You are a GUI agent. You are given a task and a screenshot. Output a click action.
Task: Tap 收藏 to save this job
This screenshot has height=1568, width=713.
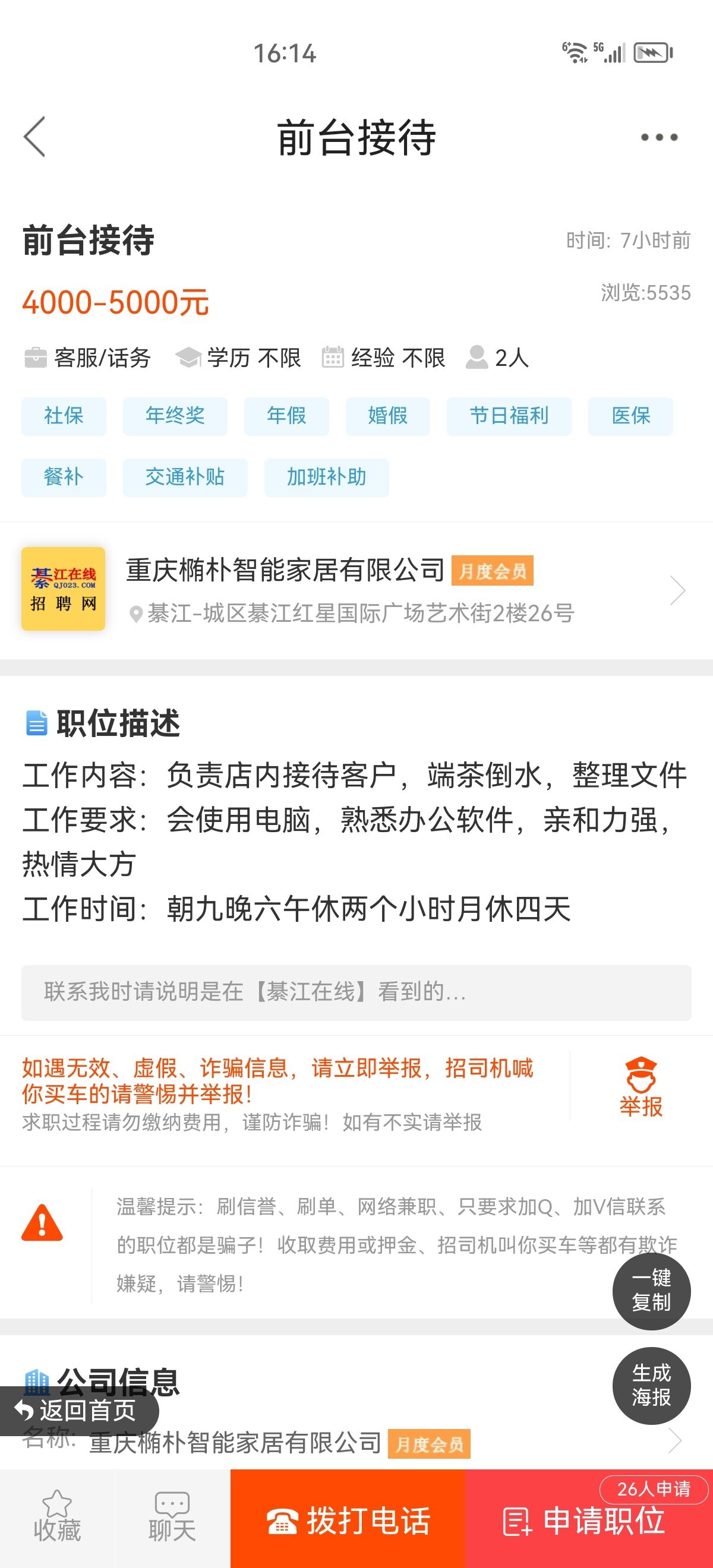56,1518
